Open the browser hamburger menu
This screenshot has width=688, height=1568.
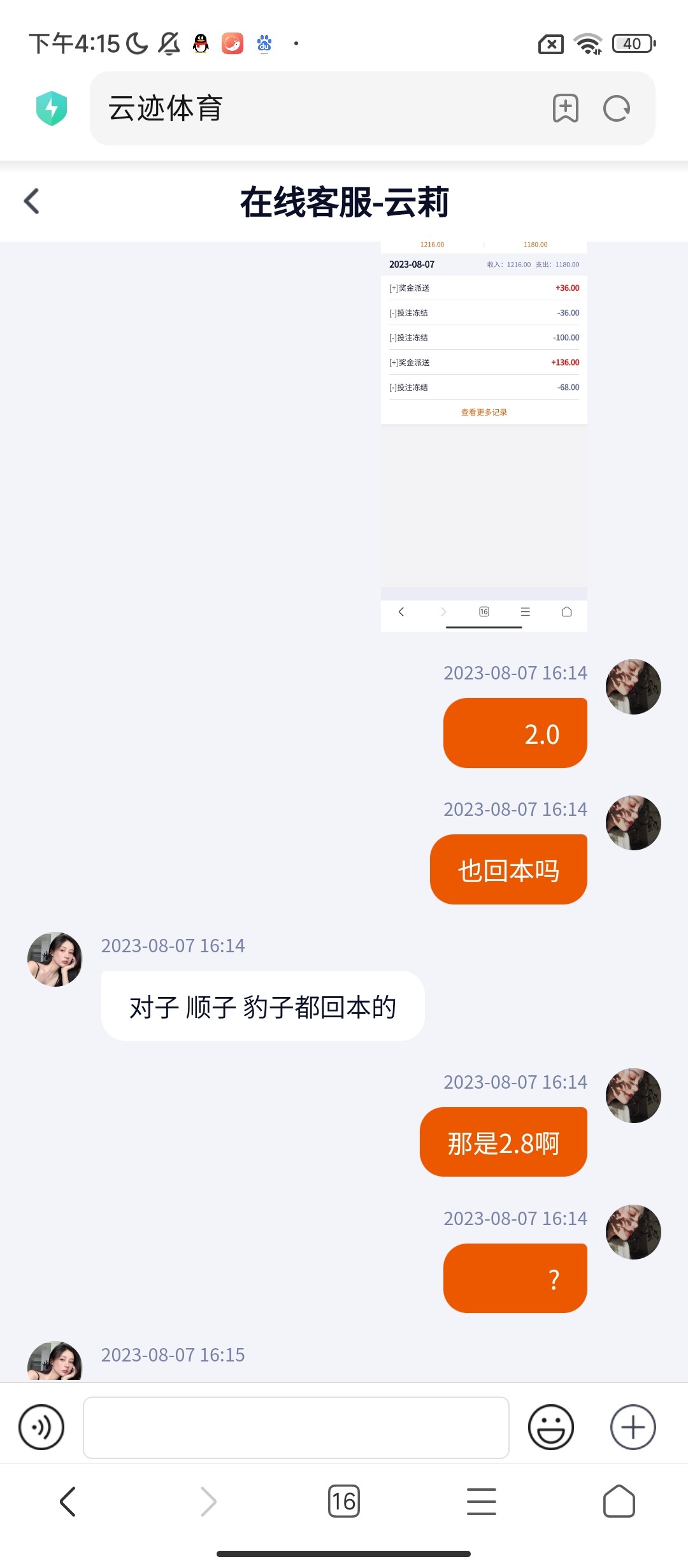(x=482, y=1501)
